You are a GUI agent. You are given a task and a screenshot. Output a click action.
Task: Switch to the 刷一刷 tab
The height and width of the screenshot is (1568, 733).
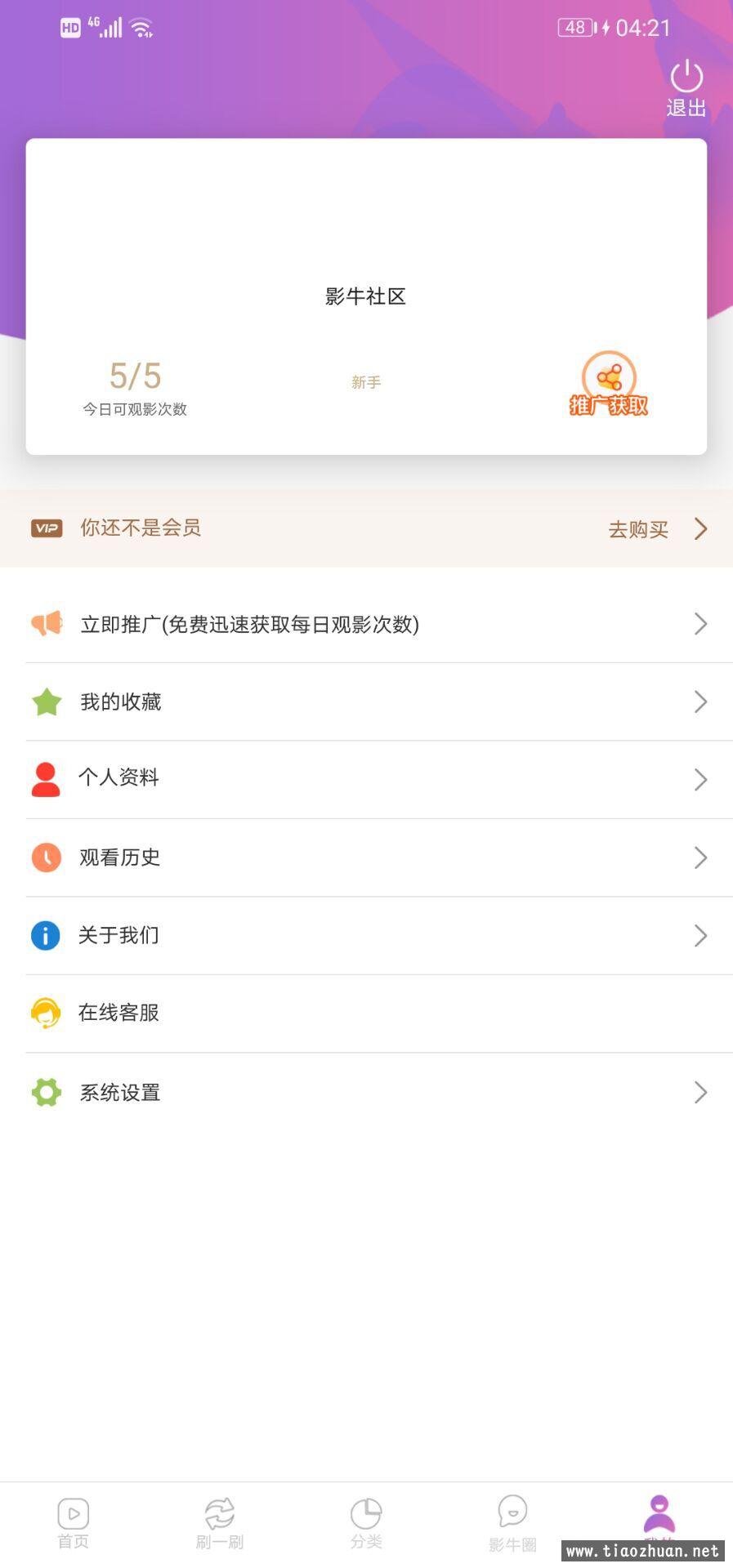point(220,1524)
